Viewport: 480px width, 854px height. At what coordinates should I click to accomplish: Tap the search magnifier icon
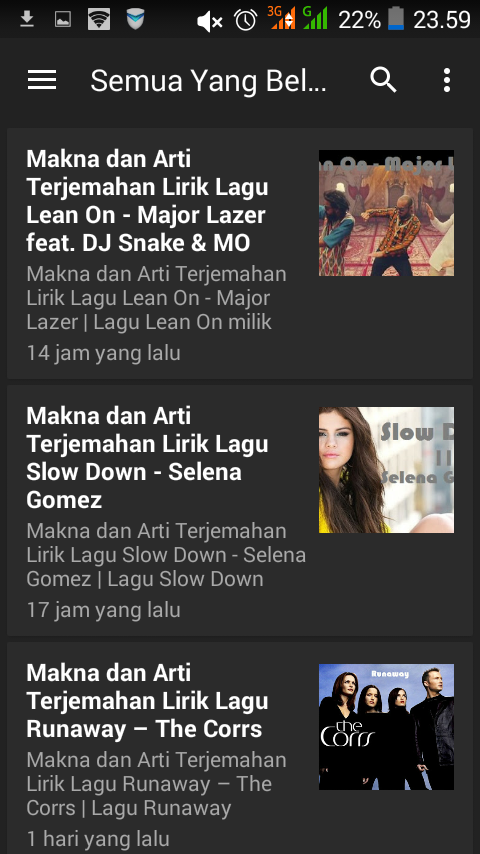point(384,80)
